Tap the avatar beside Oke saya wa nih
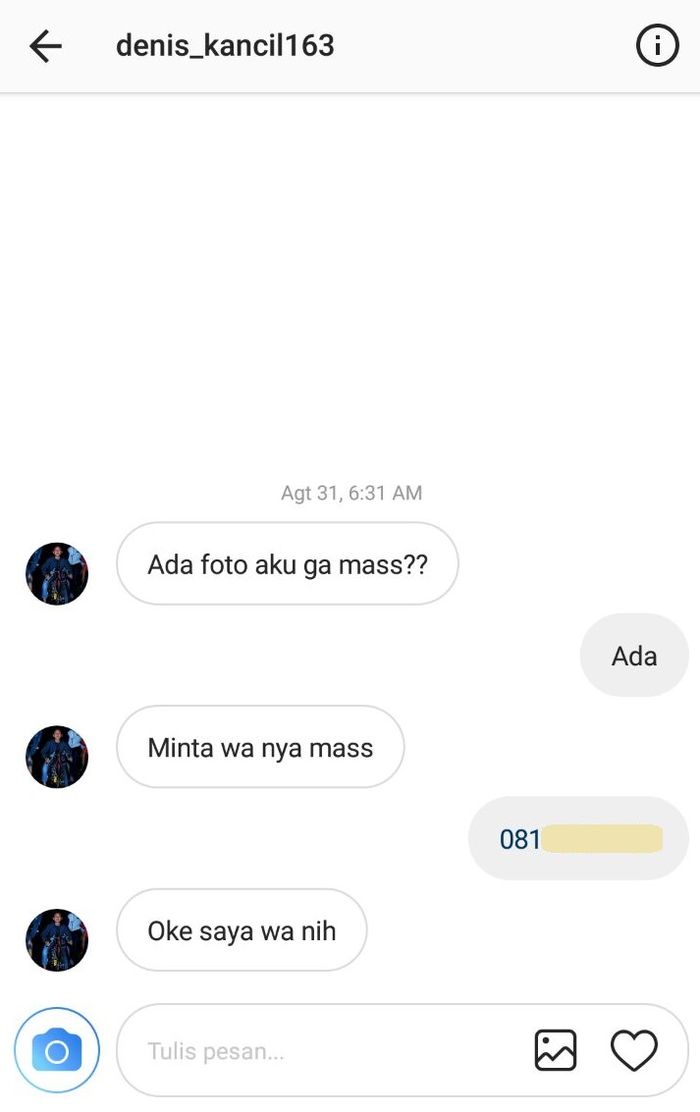The image size is (700, 1112). tap(57, 939)
